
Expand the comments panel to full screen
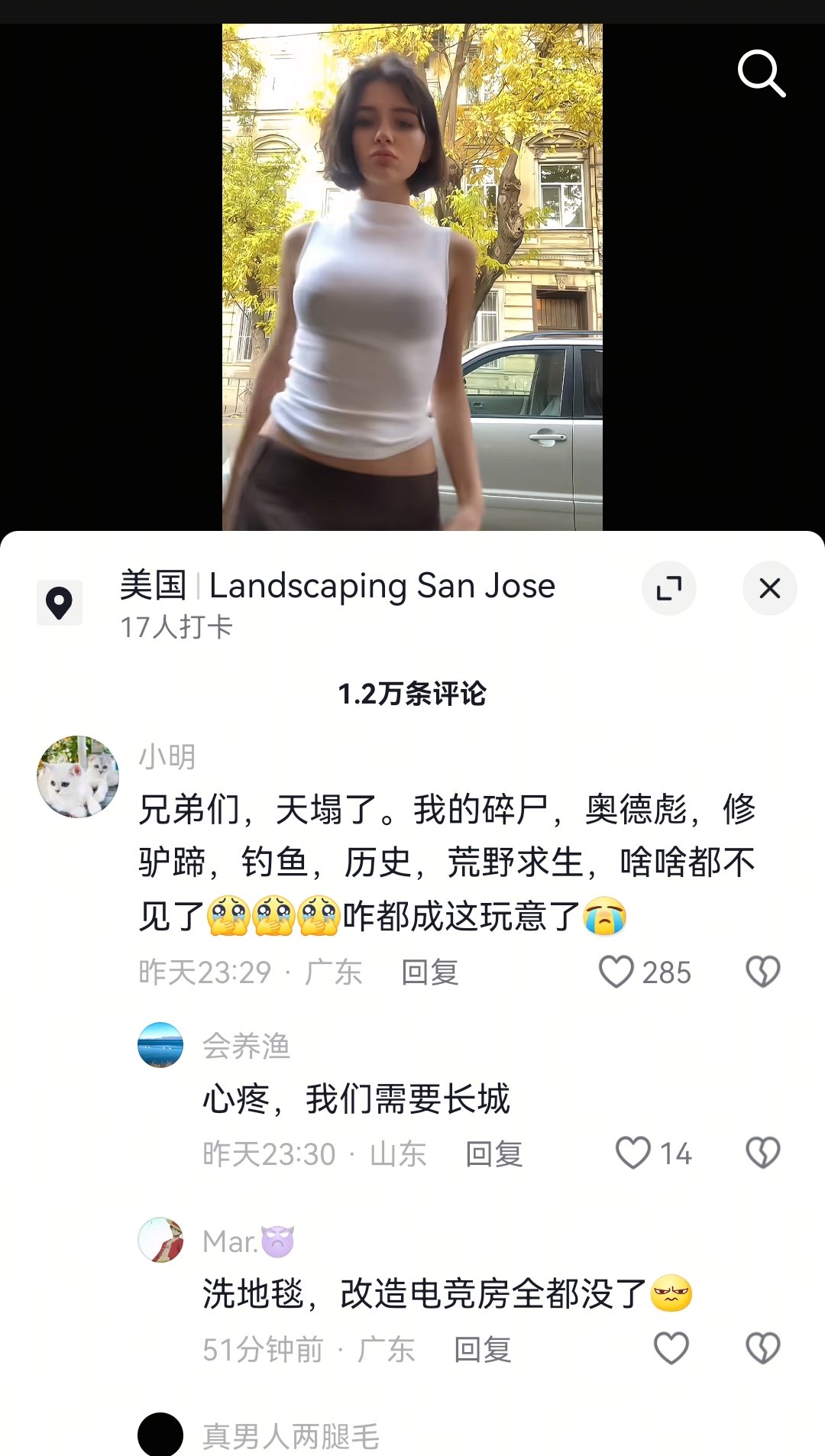pyautogui.click(x=669, y=588)
